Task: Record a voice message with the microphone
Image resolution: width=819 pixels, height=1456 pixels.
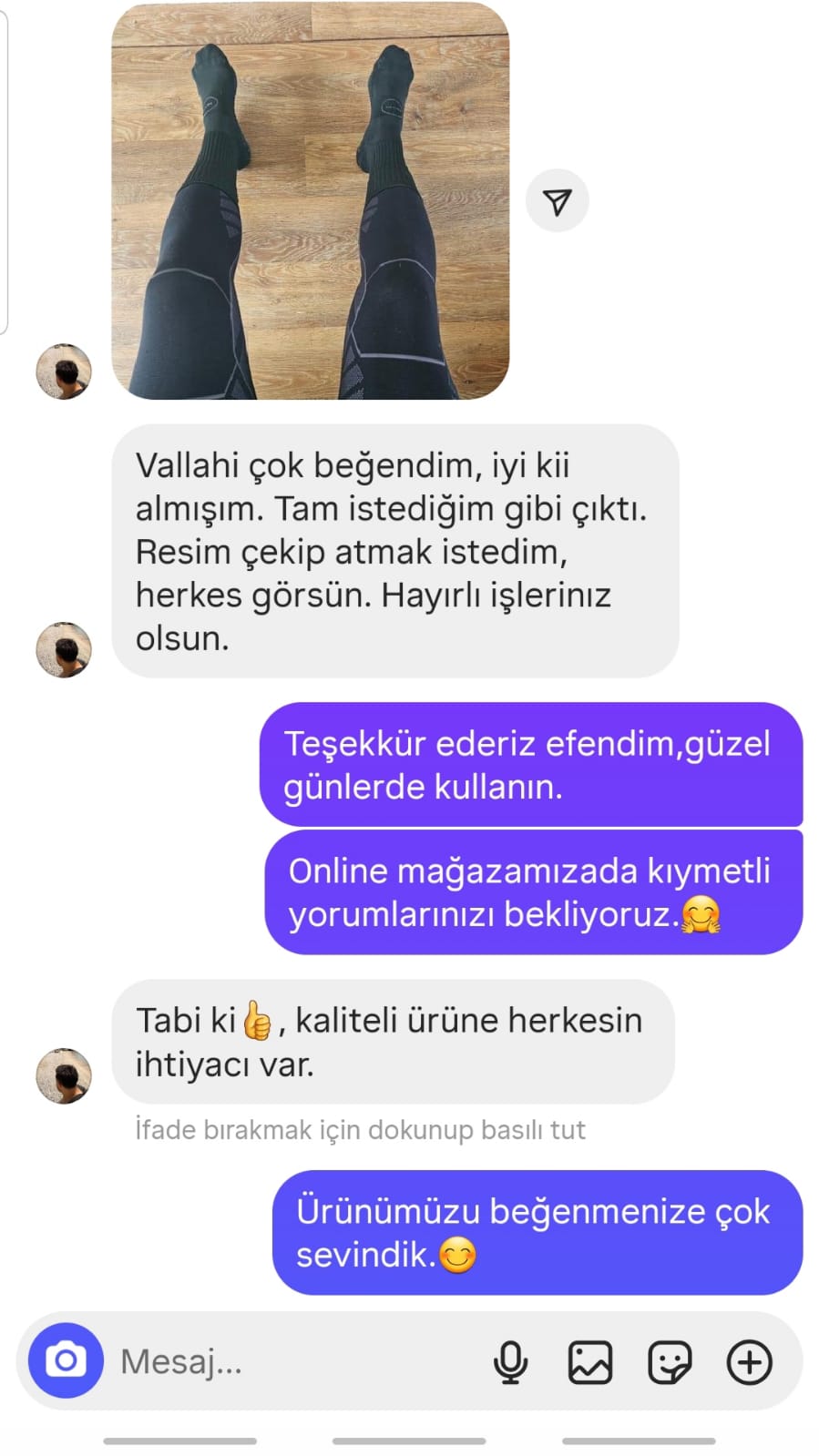Action: pos(510,1362)
